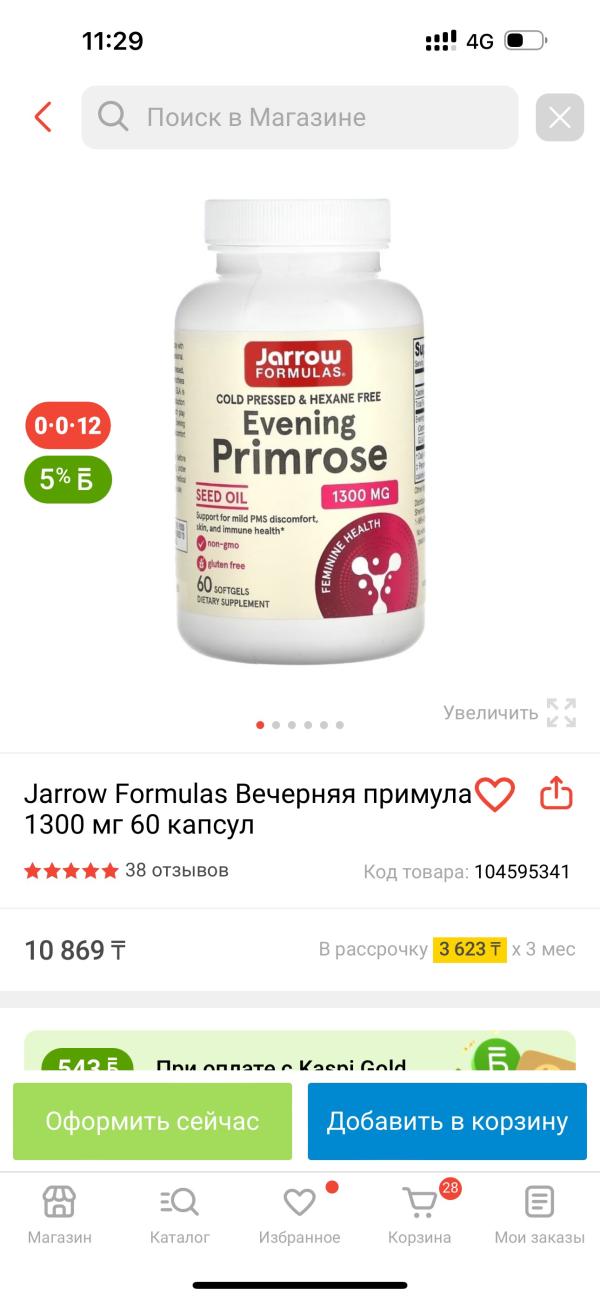The image size is (600, 1300).
Task: Switch to the Магазин tab
Action: click(x=59, y=1214)
